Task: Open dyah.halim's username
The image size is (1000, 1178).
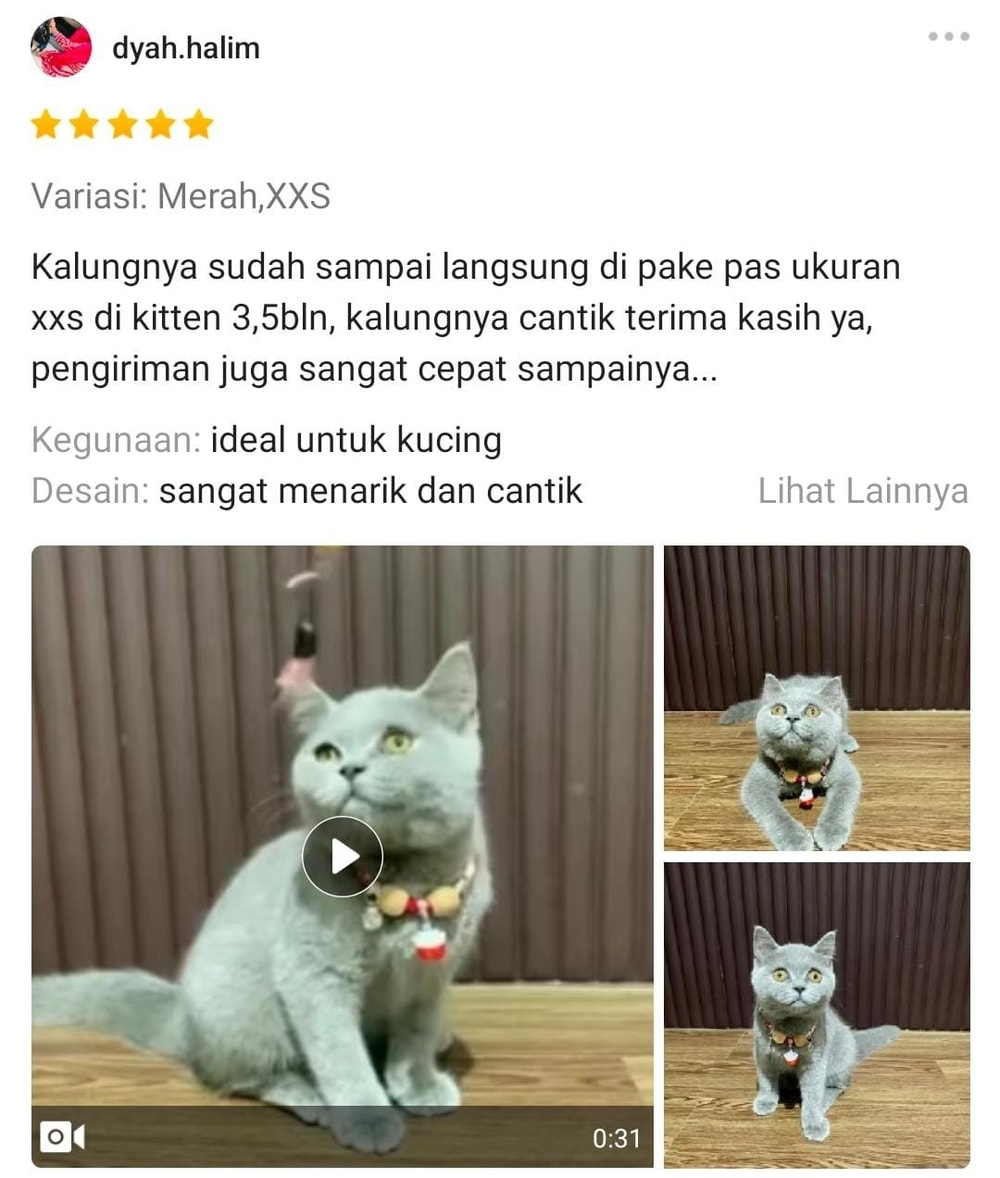Action: tap(186, 48)
